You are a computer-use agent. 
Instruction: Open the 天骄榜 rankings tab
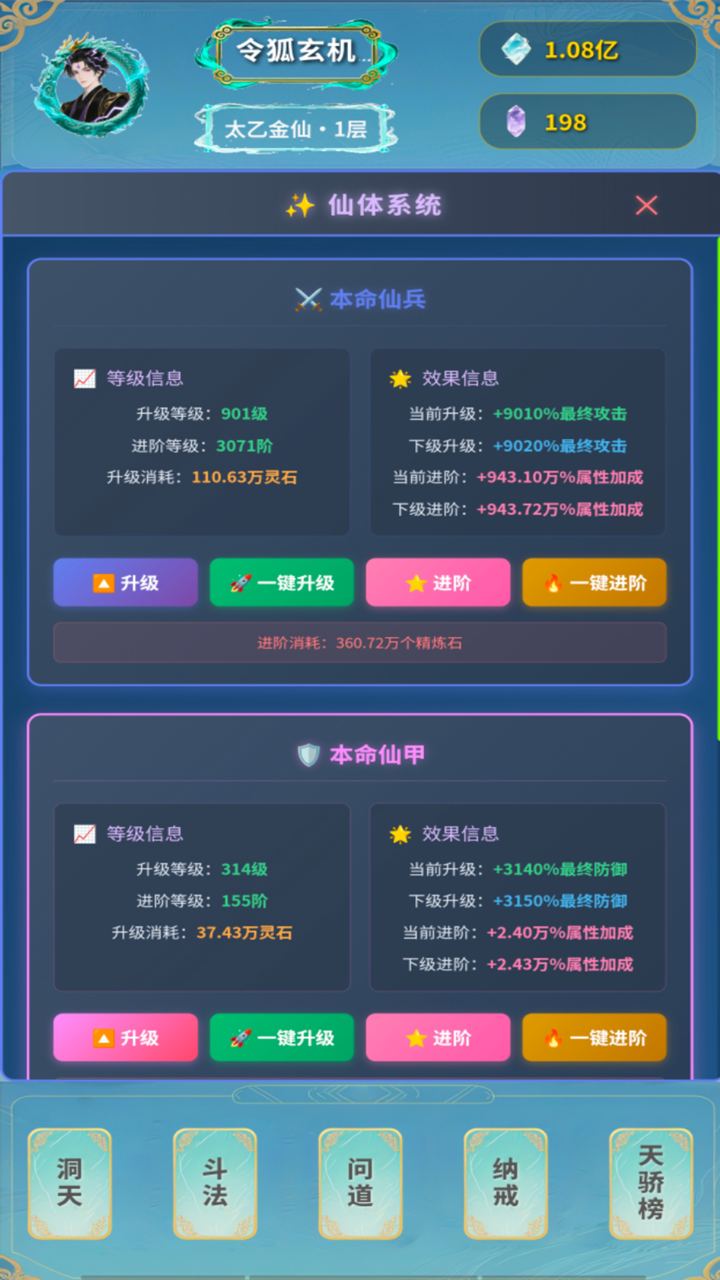(651, 1183)
